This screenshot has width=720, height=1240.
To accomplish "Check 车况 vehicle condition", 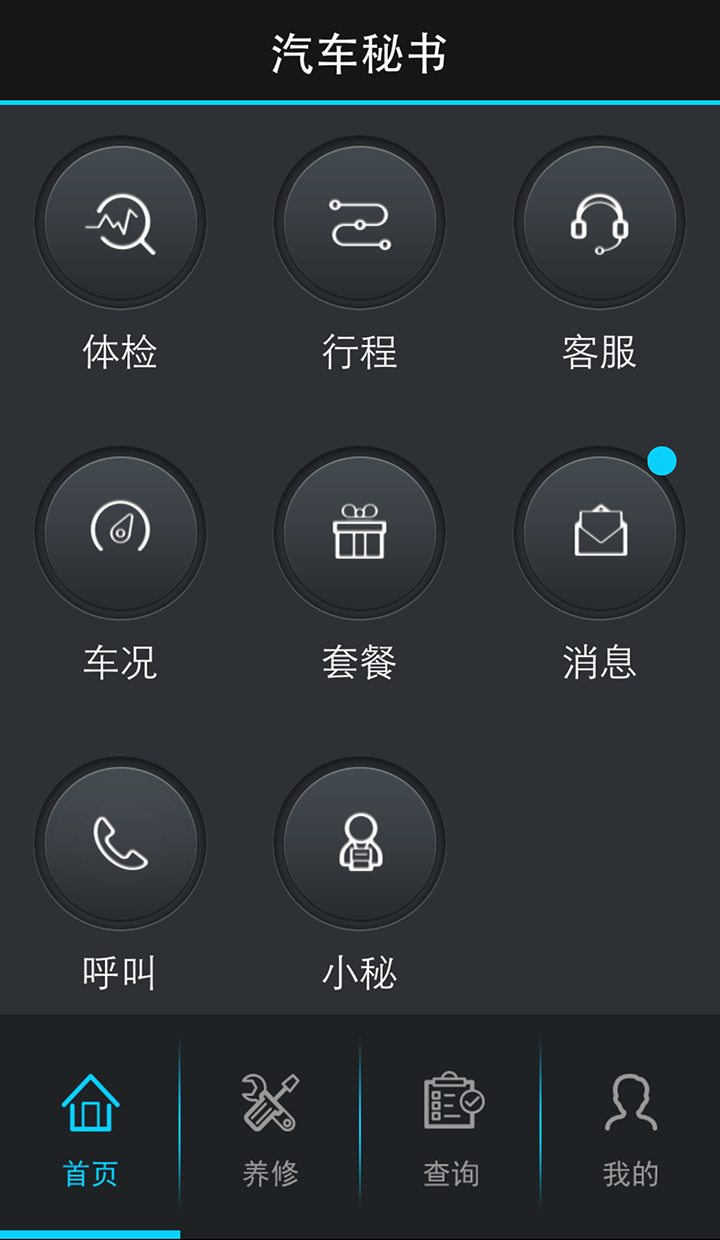I will (120, 532).
